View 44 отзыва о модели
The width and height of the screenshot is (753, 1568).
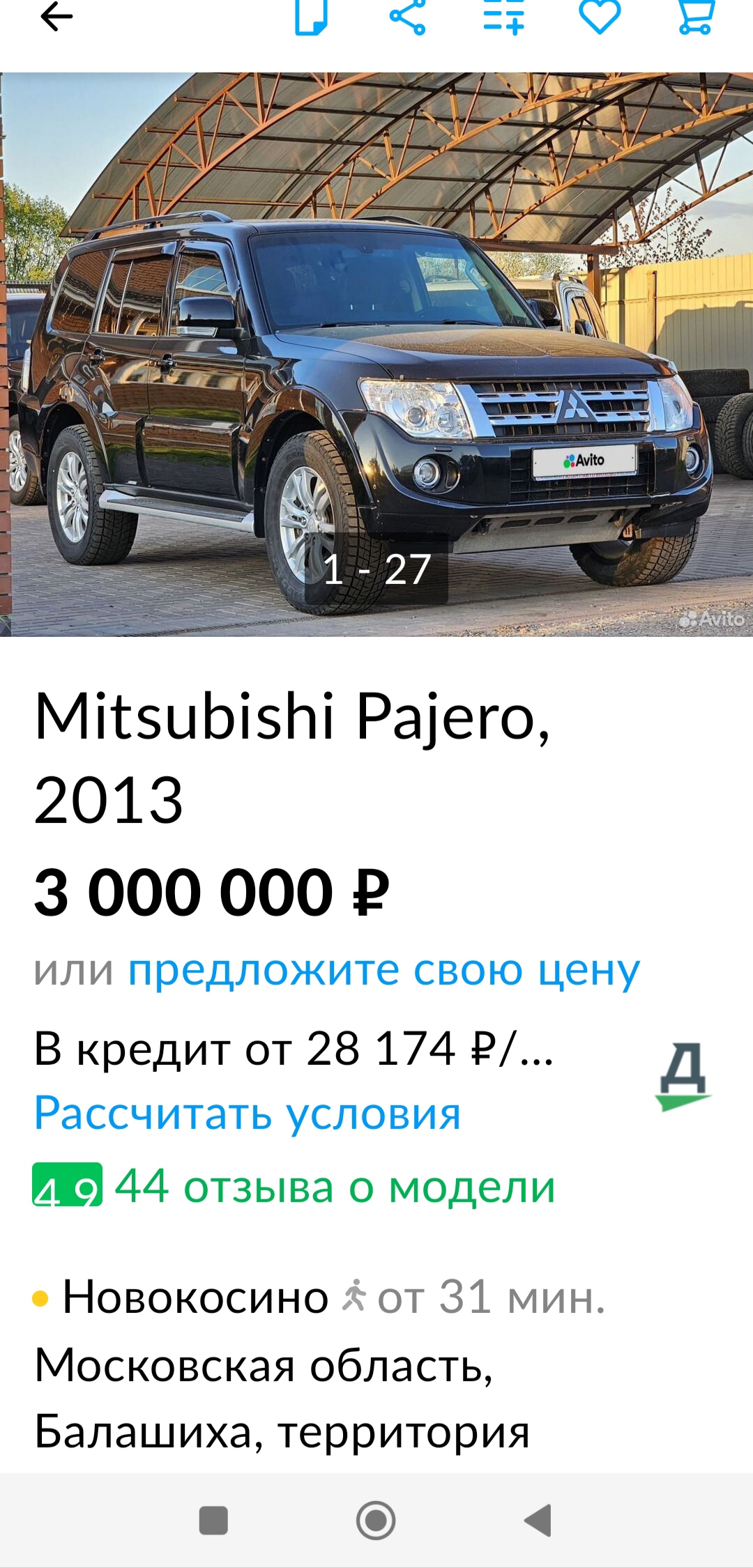pos(335,1185)
